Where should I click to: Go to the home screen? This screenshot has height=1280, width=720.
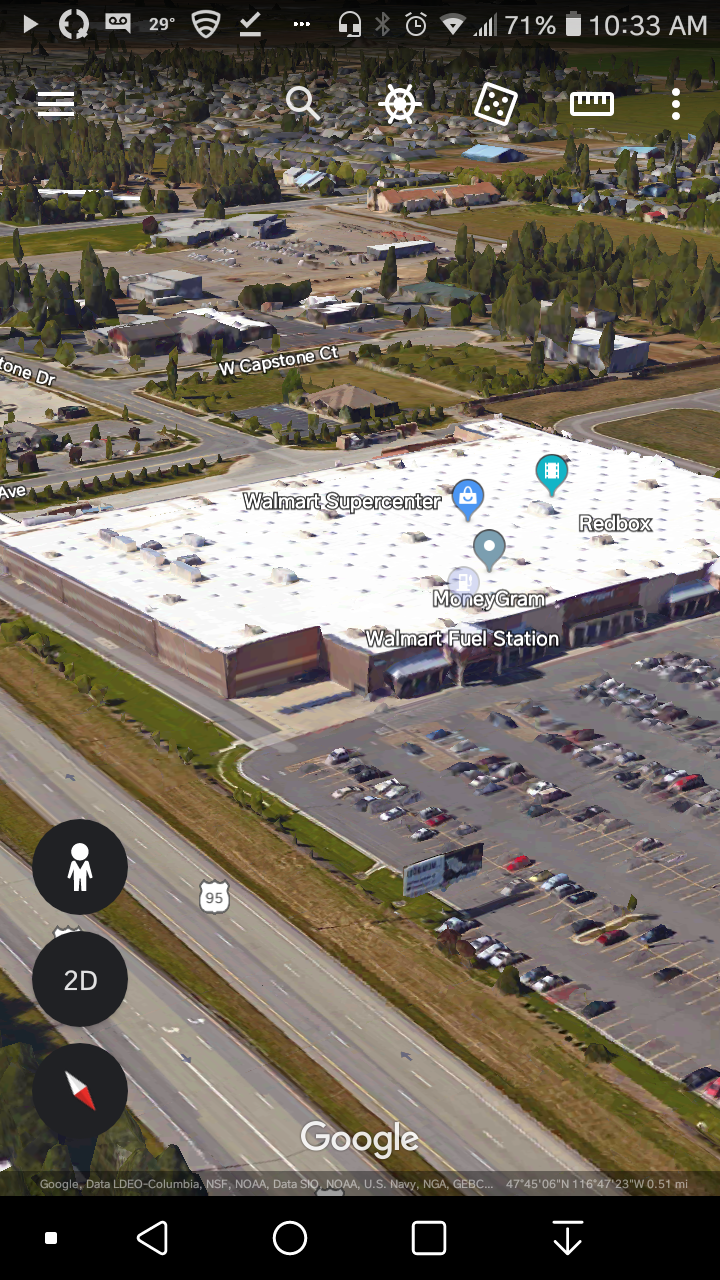pos(290,1238)
